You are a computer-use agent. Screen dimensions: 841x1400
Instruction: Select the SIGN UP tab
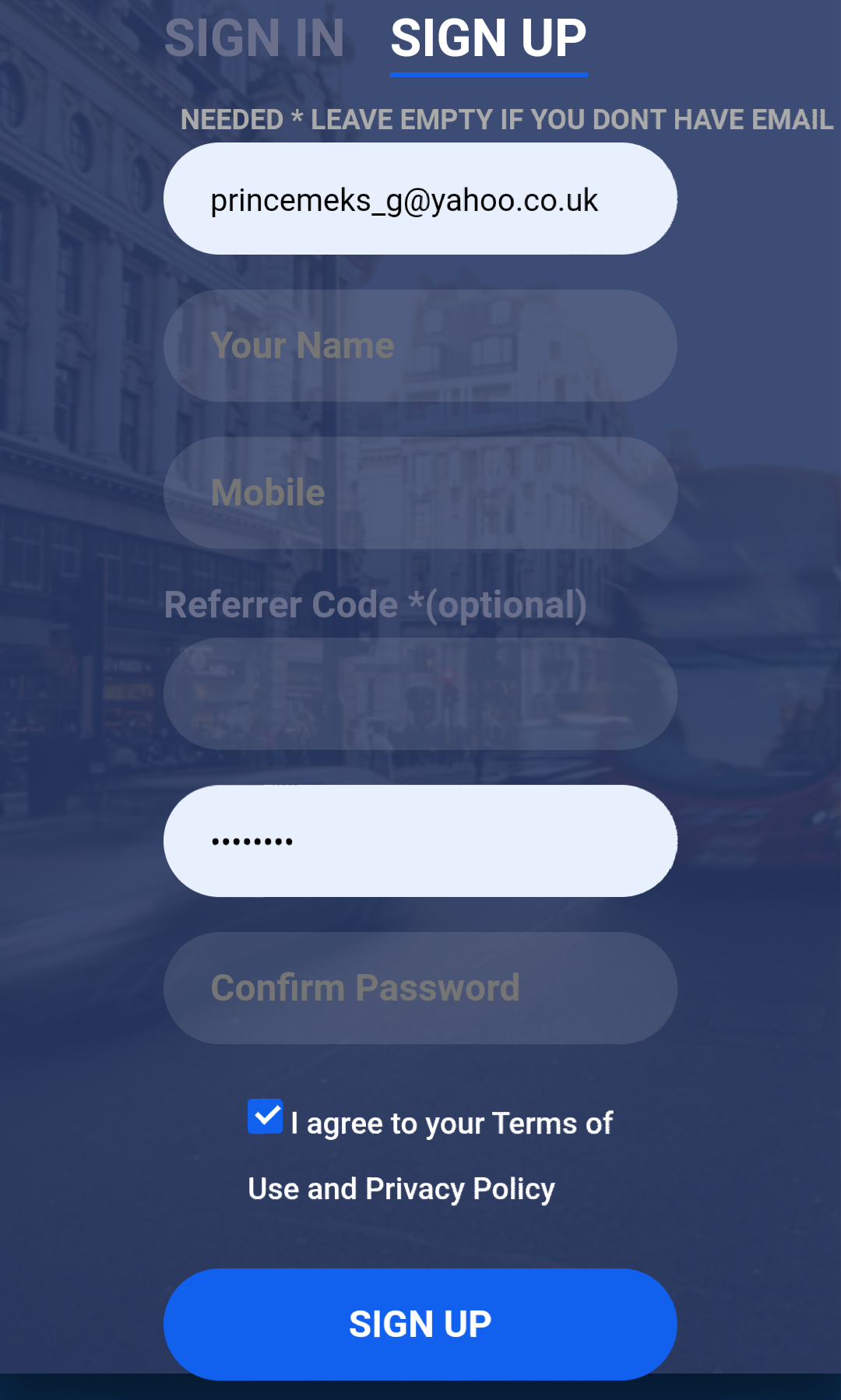tap(488, 38)
